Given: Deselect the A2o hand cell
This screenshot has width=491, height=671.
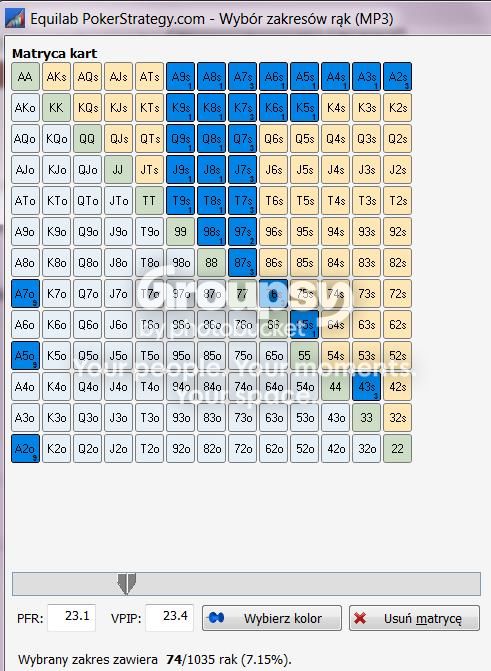Looking at the screenshot, I should coord(25,448).
